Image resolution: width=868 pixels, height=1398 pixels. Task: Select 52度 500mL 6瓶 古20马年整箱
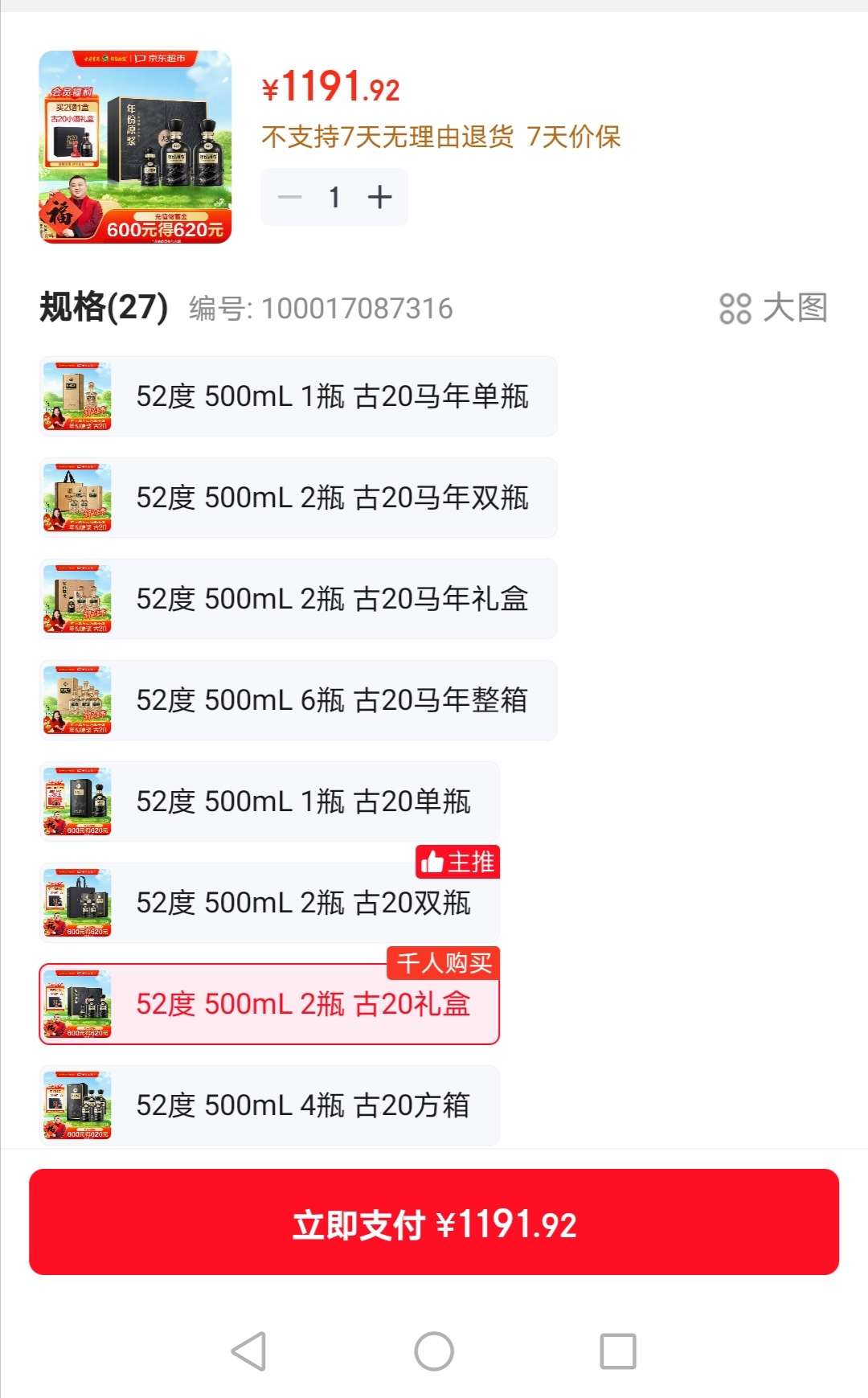coord(298,700)
